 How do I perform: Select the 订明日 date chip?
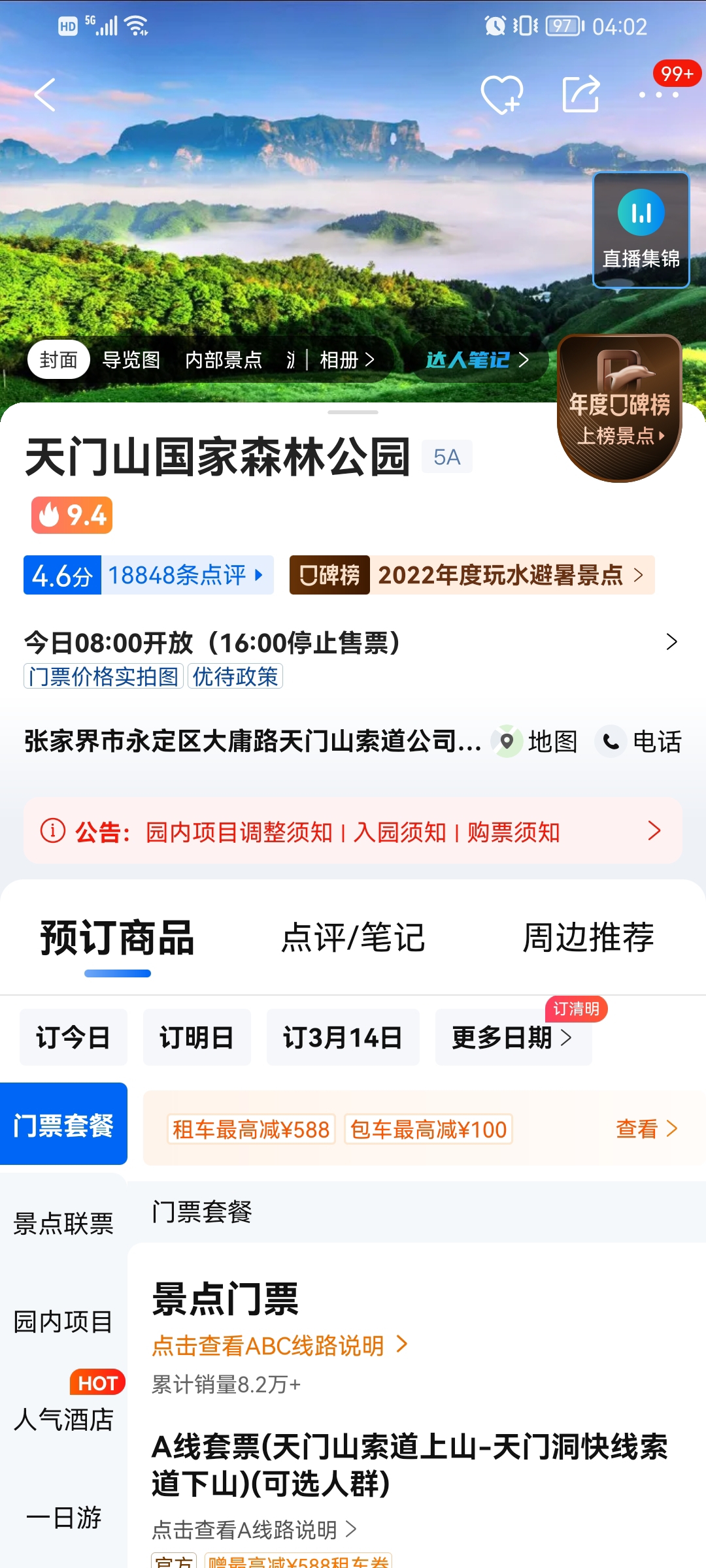[x=197, y=1037]
